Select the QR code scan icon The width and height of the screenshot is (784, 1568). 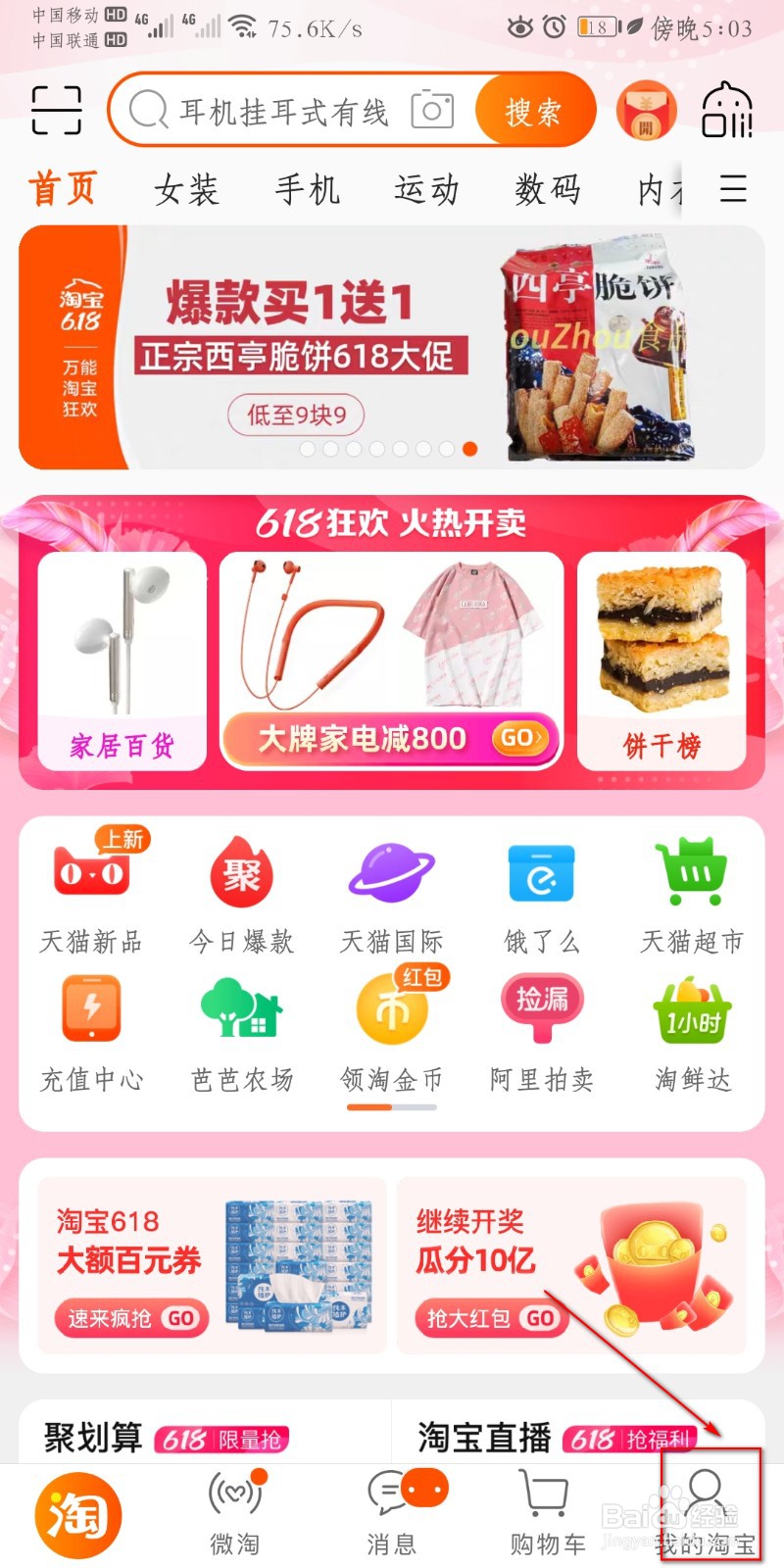[54, 110]
